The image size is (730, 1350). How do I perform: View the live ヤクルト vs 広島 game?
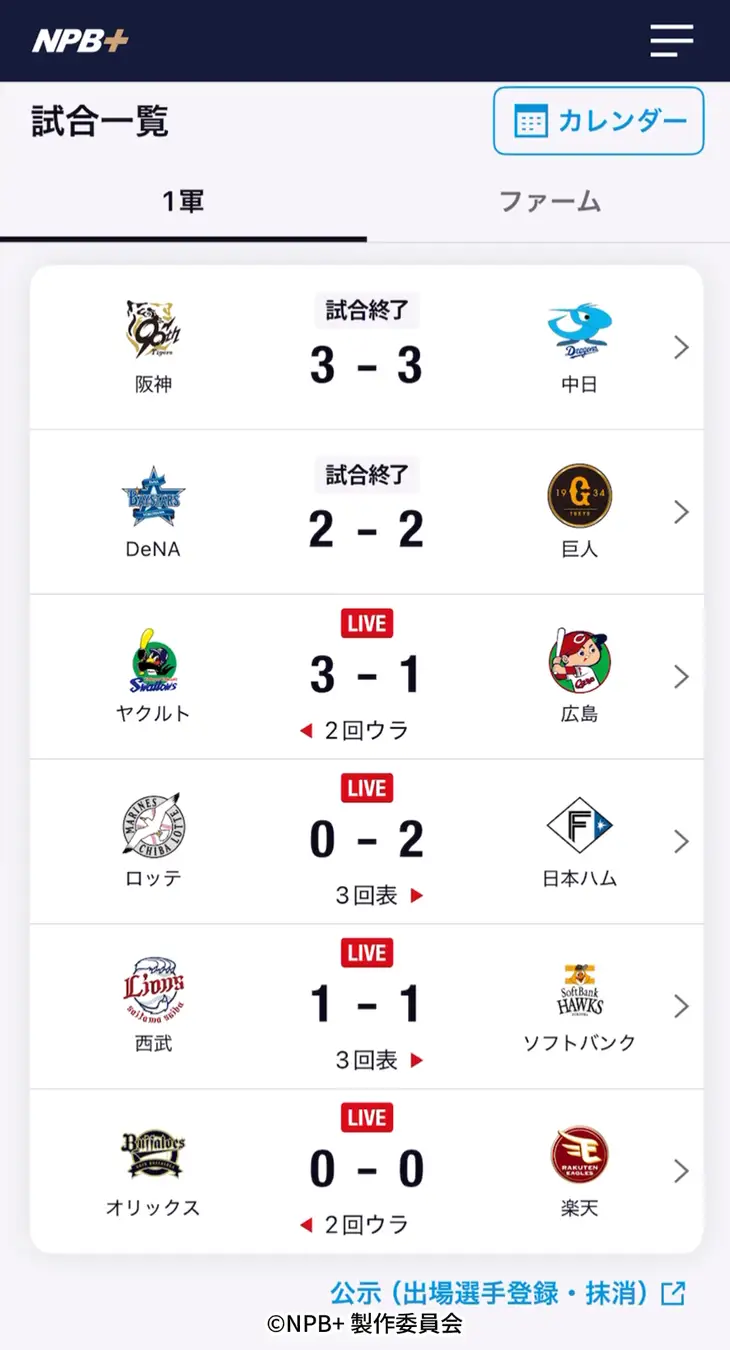click(366, 677)
